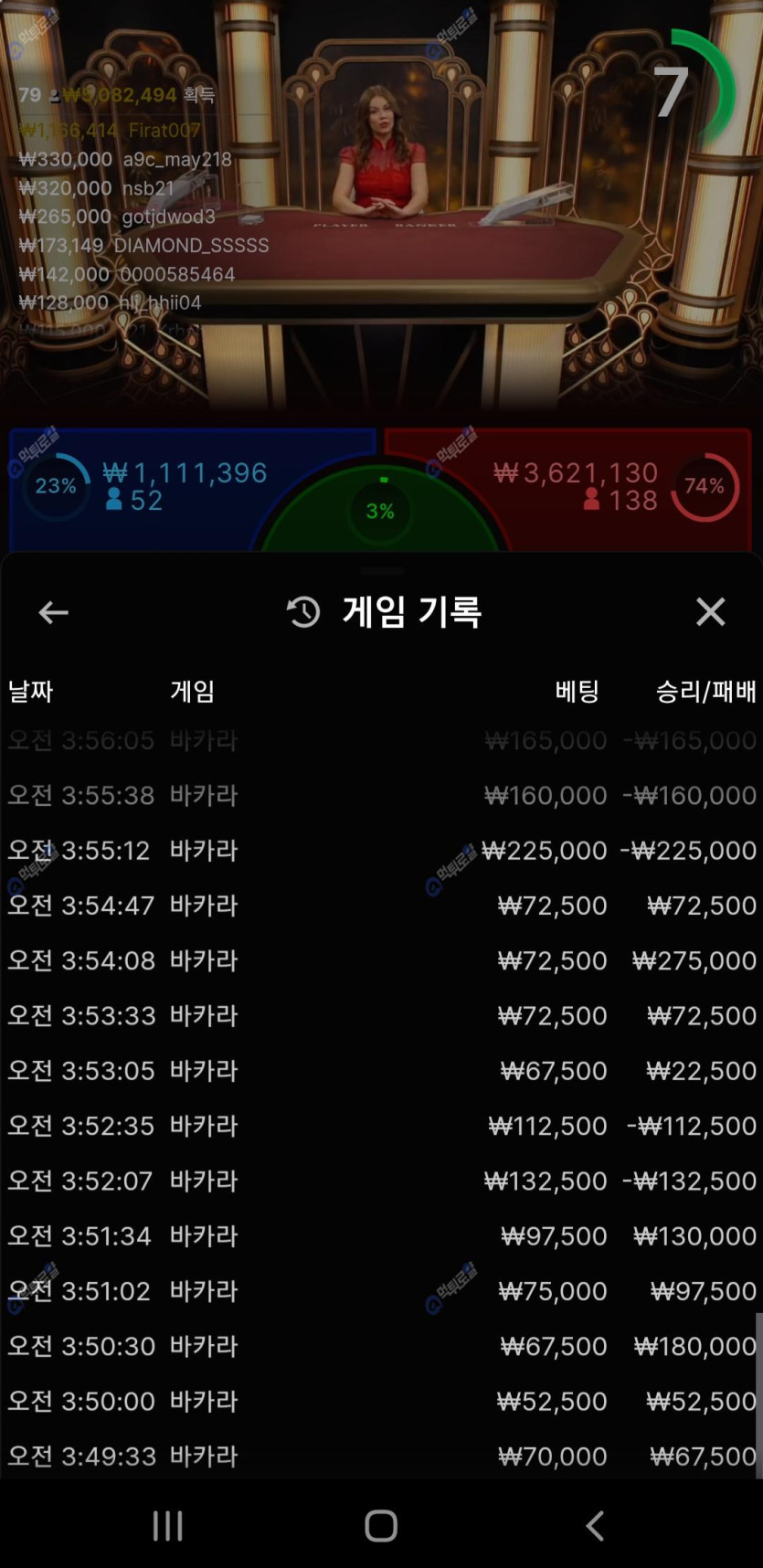The height and width of the screenshot is (1568, 763).
Task: Open the 오전 3:52:07 바카라 entry
Action: tap(381, 1181)
